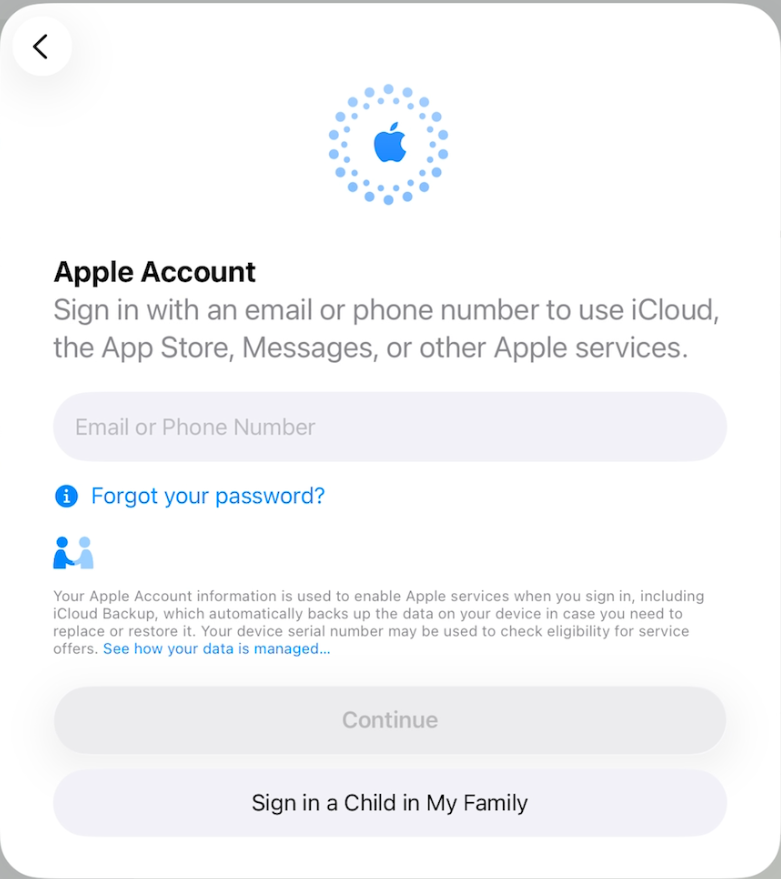Click the two-people Family sharing icon
This screenshot has height=879, width=781.
[x=72, y=550]
